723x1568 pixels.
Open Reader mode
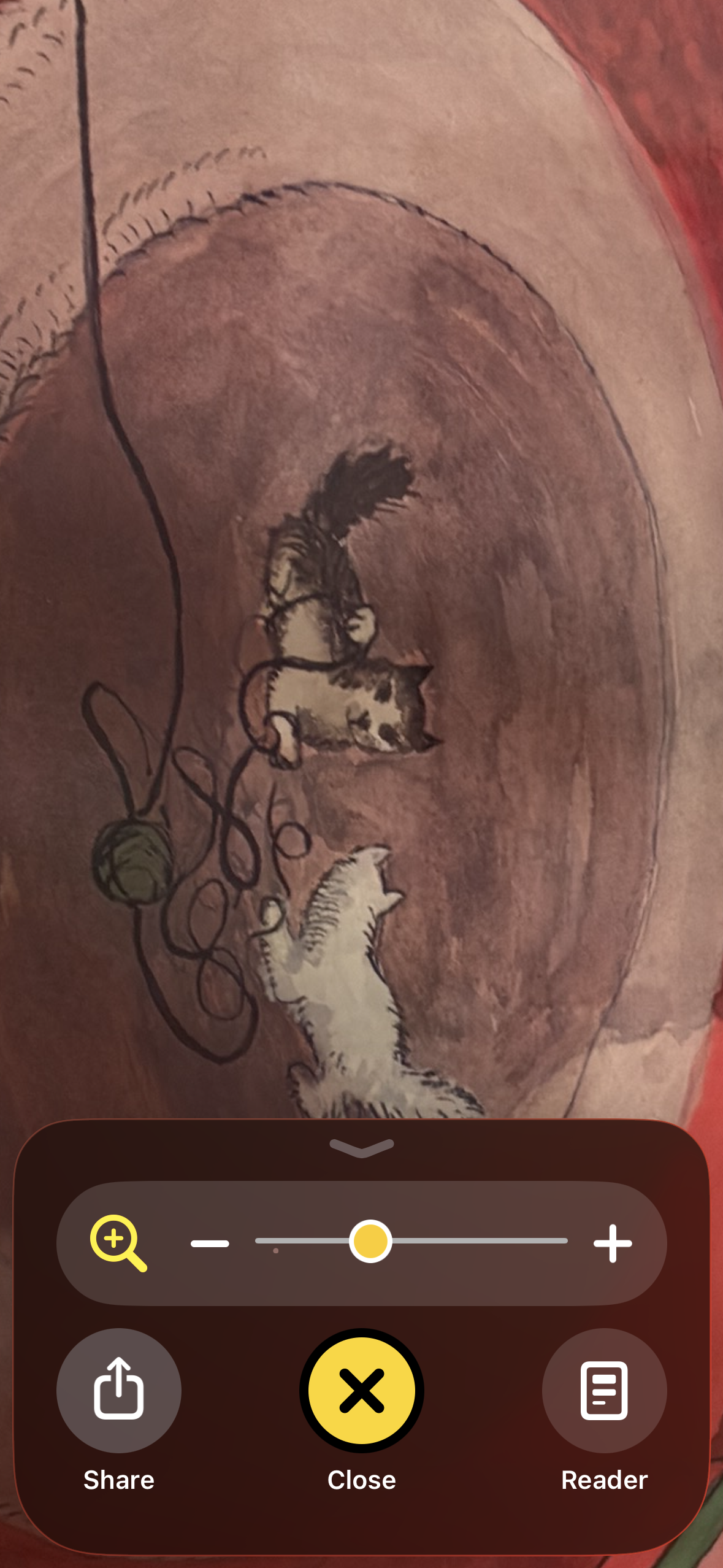[604, 1390]
